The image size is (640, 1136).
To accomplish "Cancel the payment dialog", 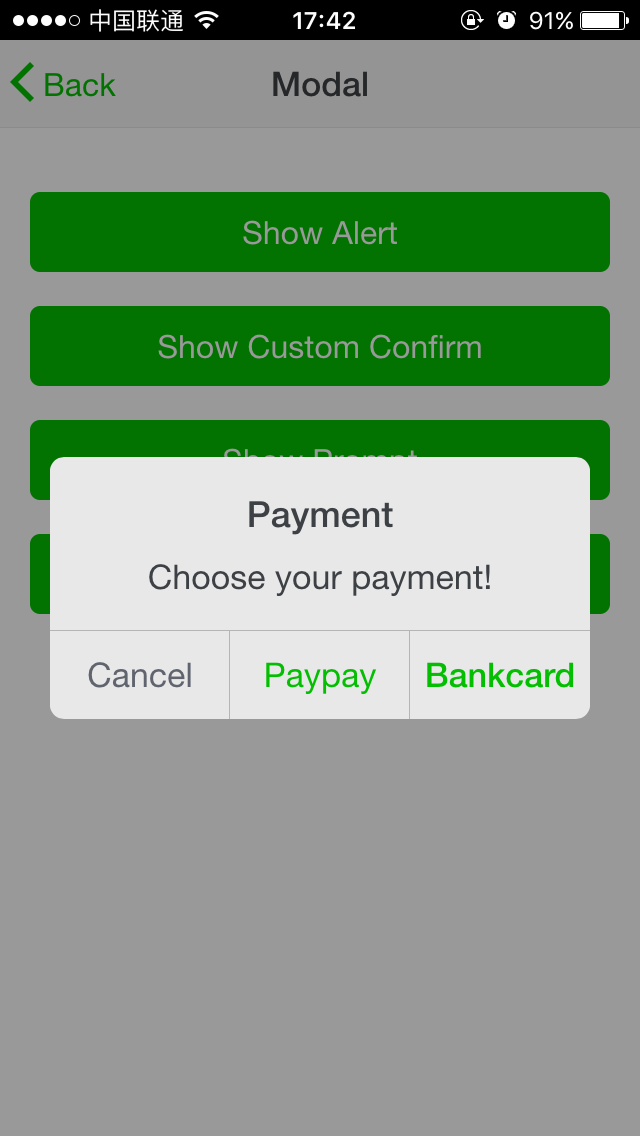I will coord(140,675).
